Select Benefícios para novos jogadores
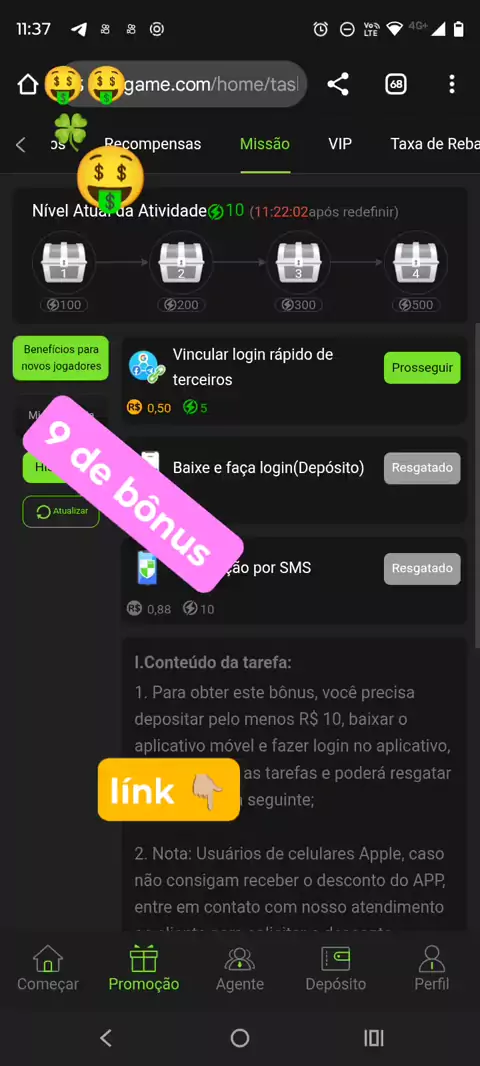 tap(61, 358)
